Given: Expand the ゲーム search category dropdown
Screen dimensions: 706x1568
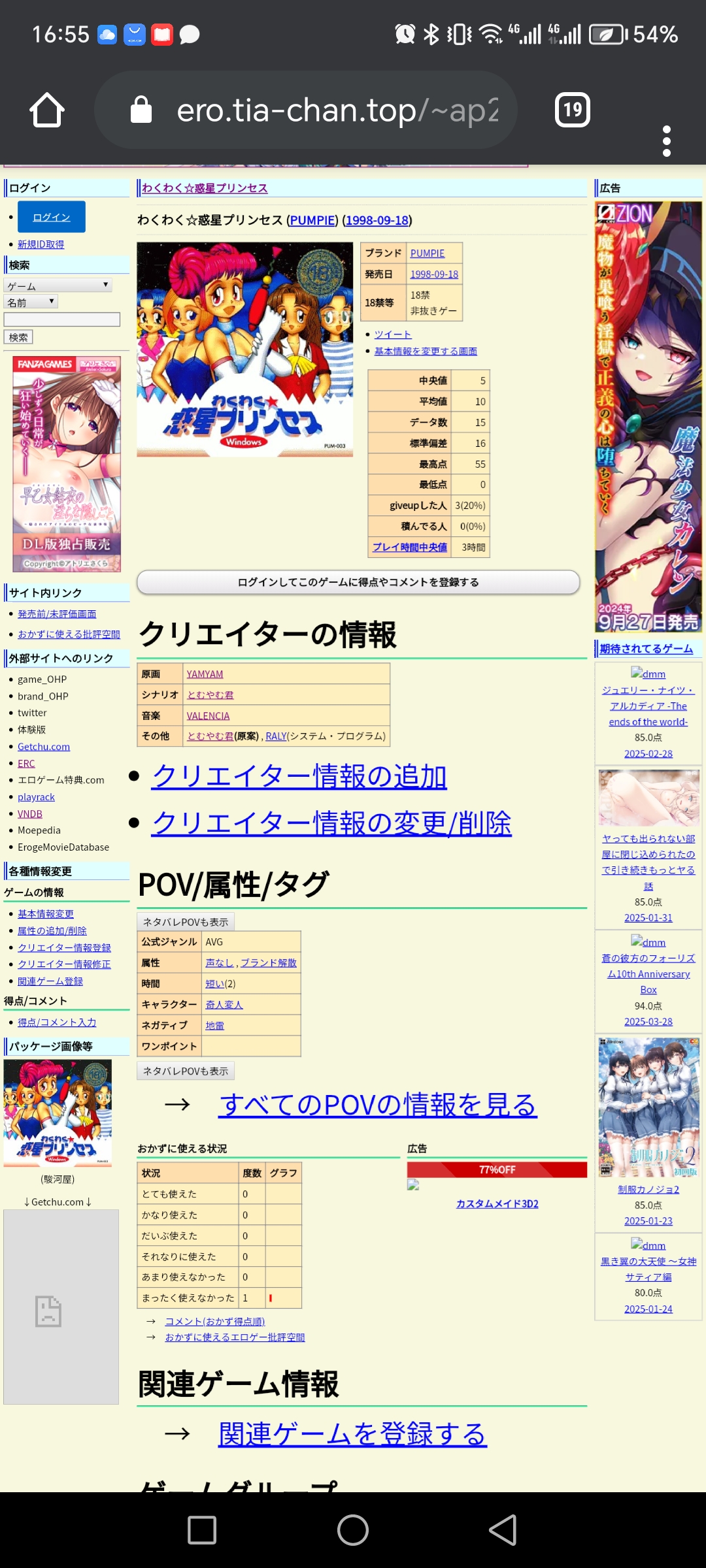Looking at the screenshot, I should [x=58, y=286].
